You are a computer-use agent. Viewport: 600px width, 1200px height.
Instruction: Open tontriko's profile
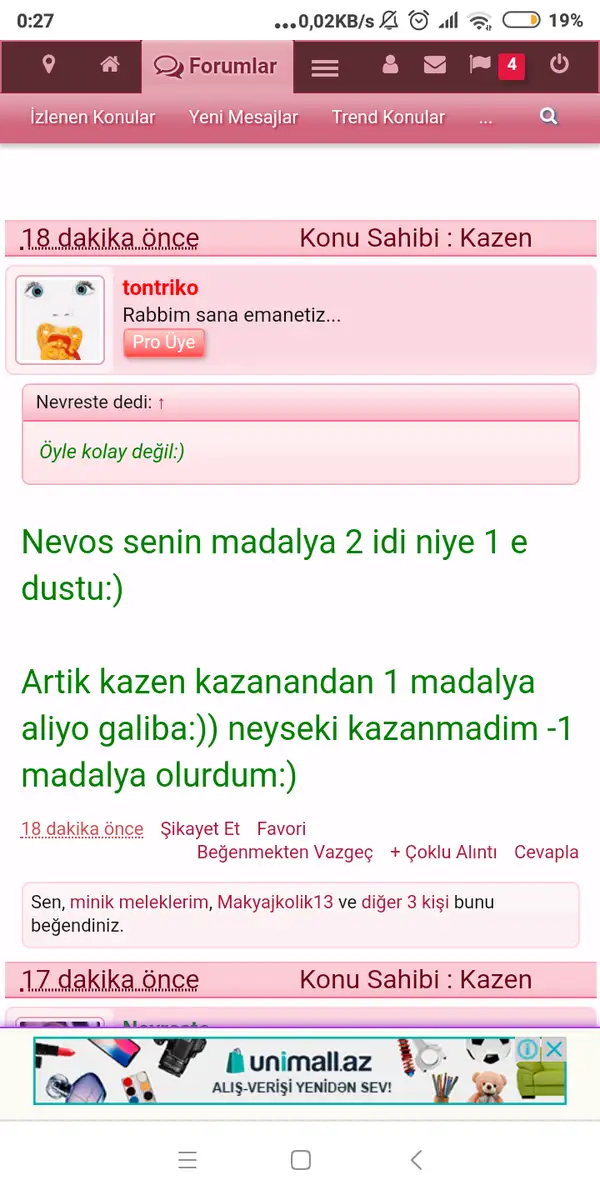(160, 288)
